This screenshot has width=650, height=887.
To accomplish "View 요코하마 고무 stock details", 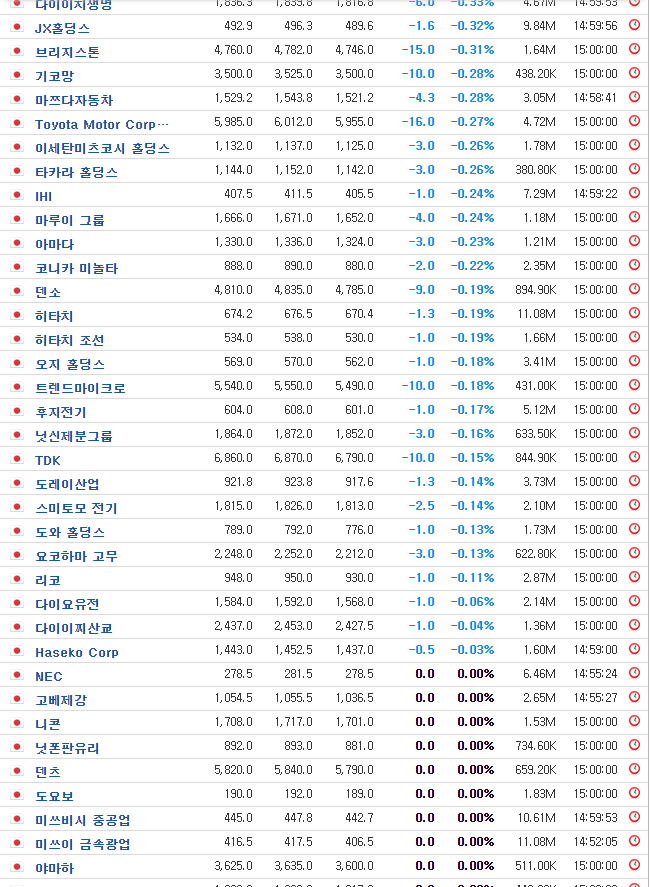I will (76, 556).
